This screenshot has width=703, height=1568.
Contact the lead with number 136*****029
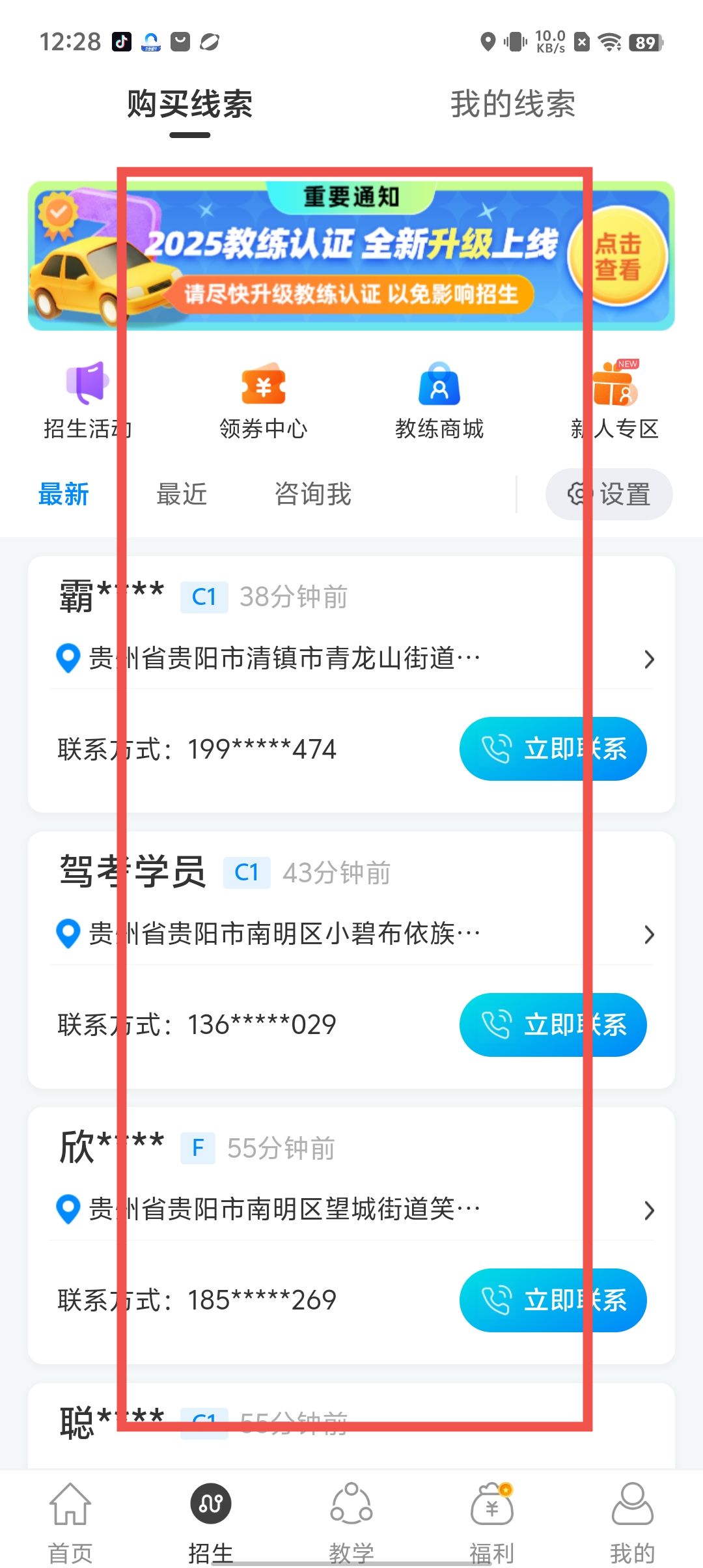553,1025
